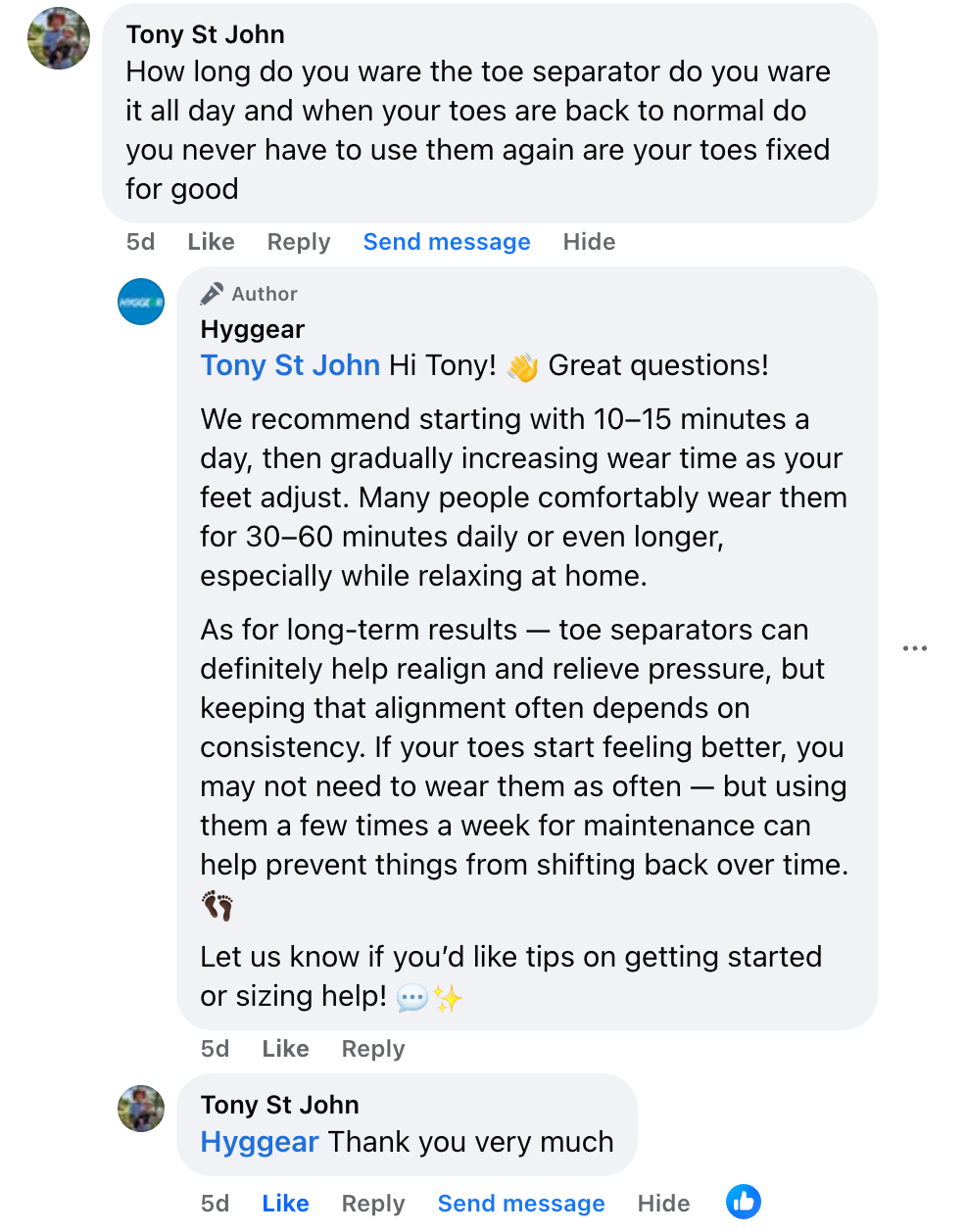Open Hyggear's page avatar
The image size is (966, 1232).
tap(141, 302)
